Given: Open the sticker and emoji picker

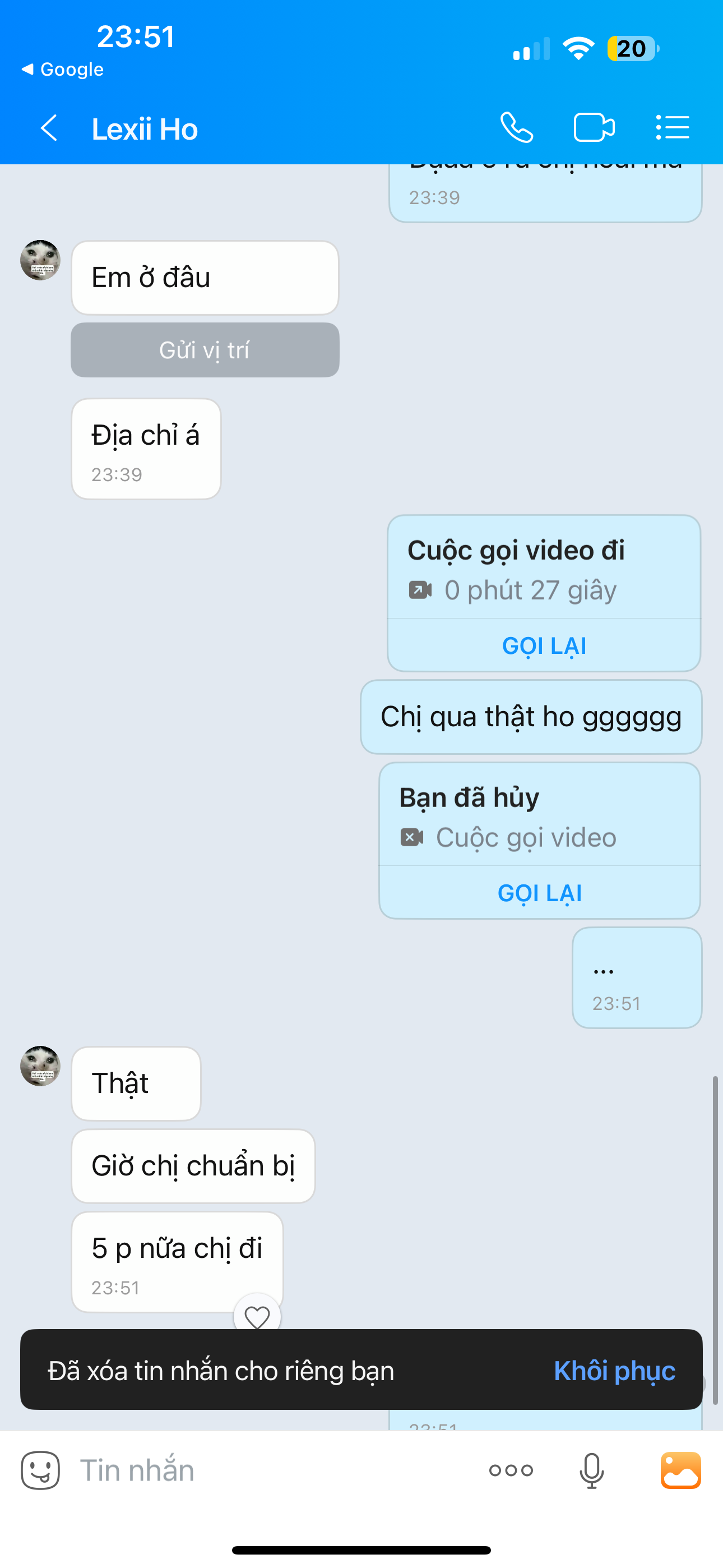Looking at the screenshot, I should click(x=40, y=1470).
